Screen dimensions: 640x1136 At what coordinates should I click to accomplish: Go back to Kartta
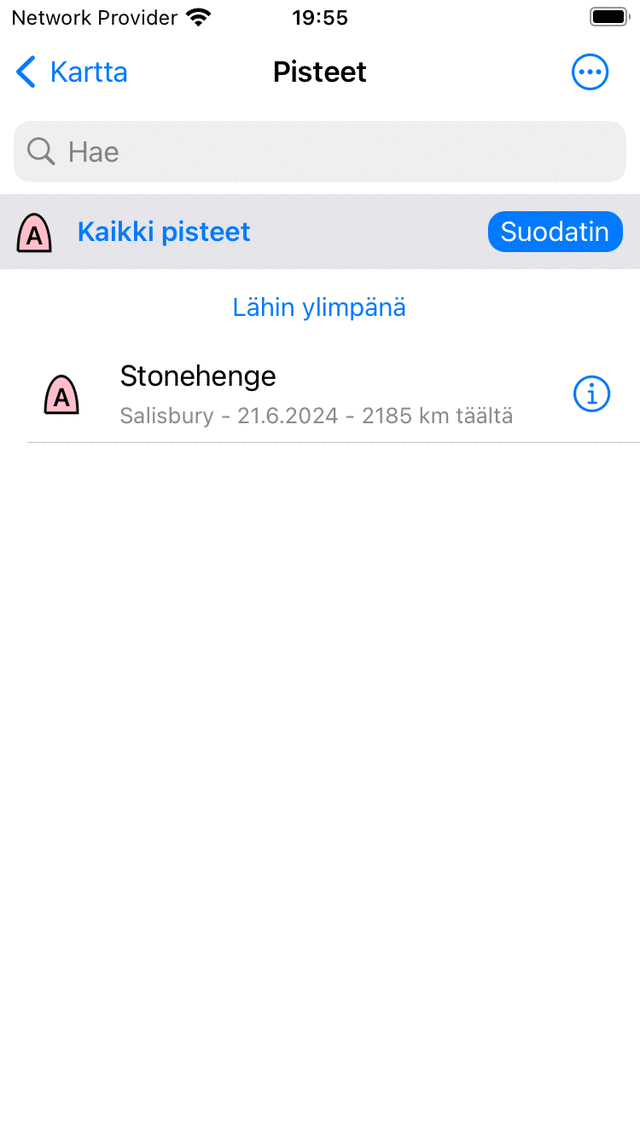tap(72, 72)
